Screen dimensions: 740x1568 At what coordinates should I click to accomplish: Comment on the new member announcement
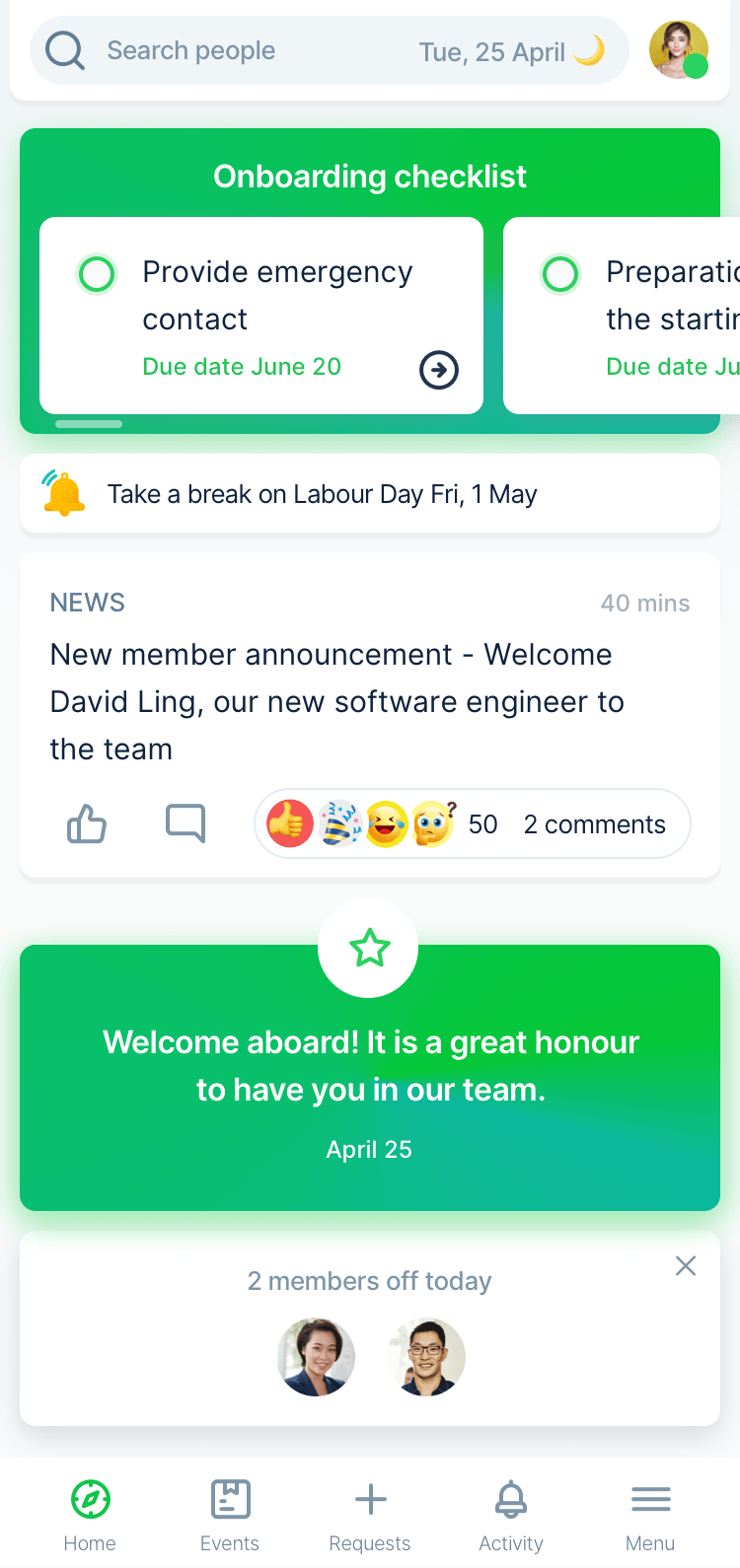click(x=185, y=823)
